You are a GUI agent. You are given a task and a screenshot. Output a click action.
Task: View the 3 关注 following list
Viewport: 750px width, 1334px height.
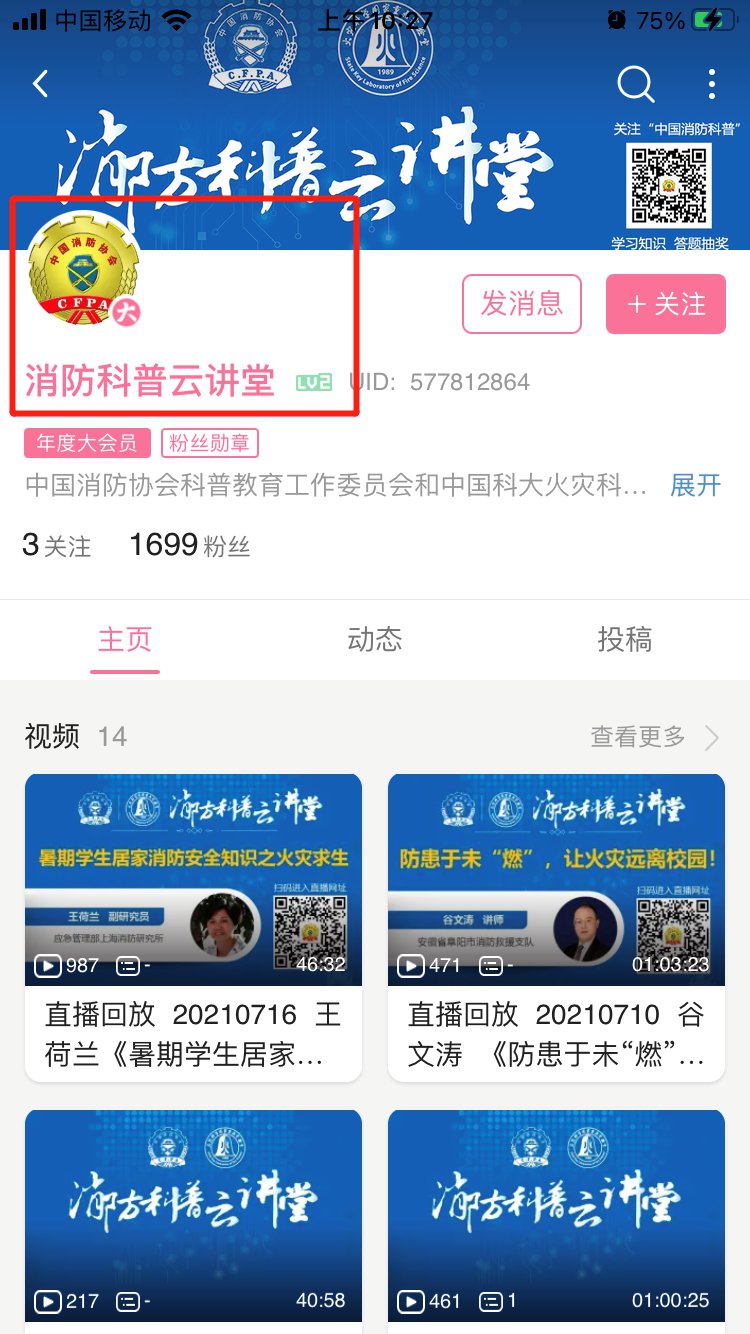pyautogui.click(x=56, y=545)
